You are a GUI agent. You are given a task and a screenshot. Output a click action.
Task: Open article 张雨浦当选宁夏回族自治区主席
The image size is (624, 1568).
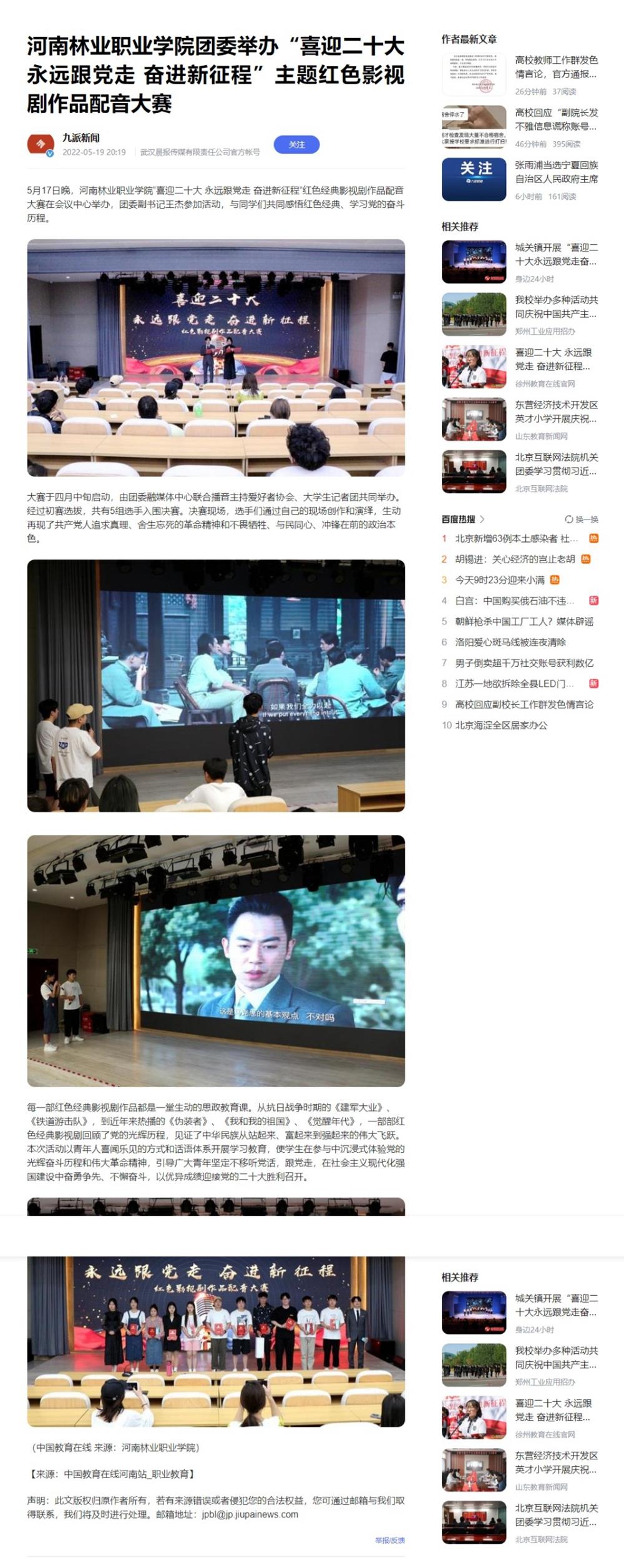coord(555,172)
